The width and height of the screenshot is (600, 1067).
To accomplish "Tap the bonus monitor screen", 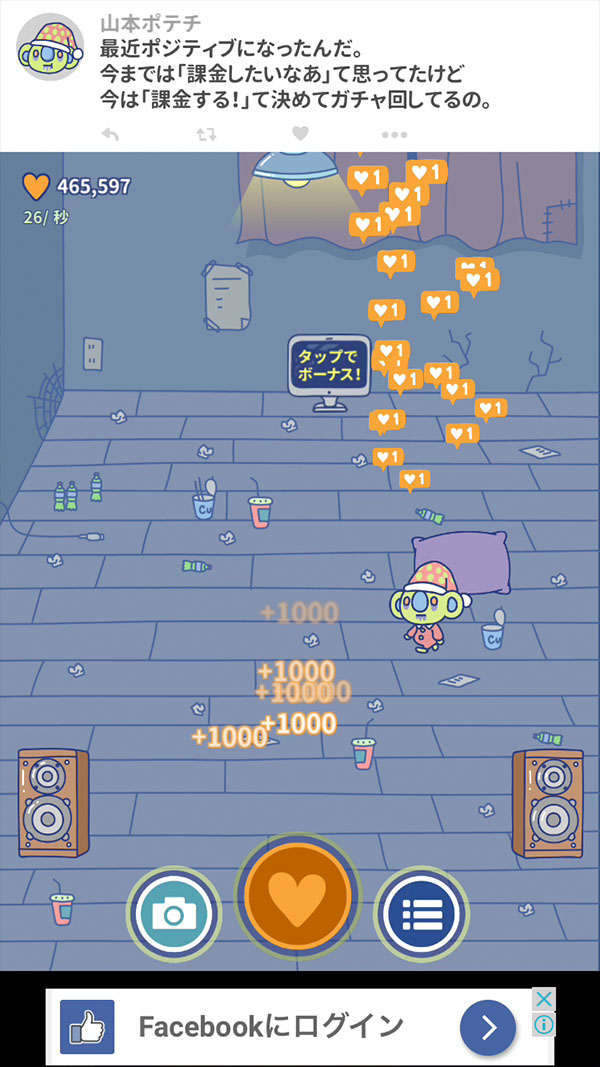I will pyautogui.click(x=328, y=367).
